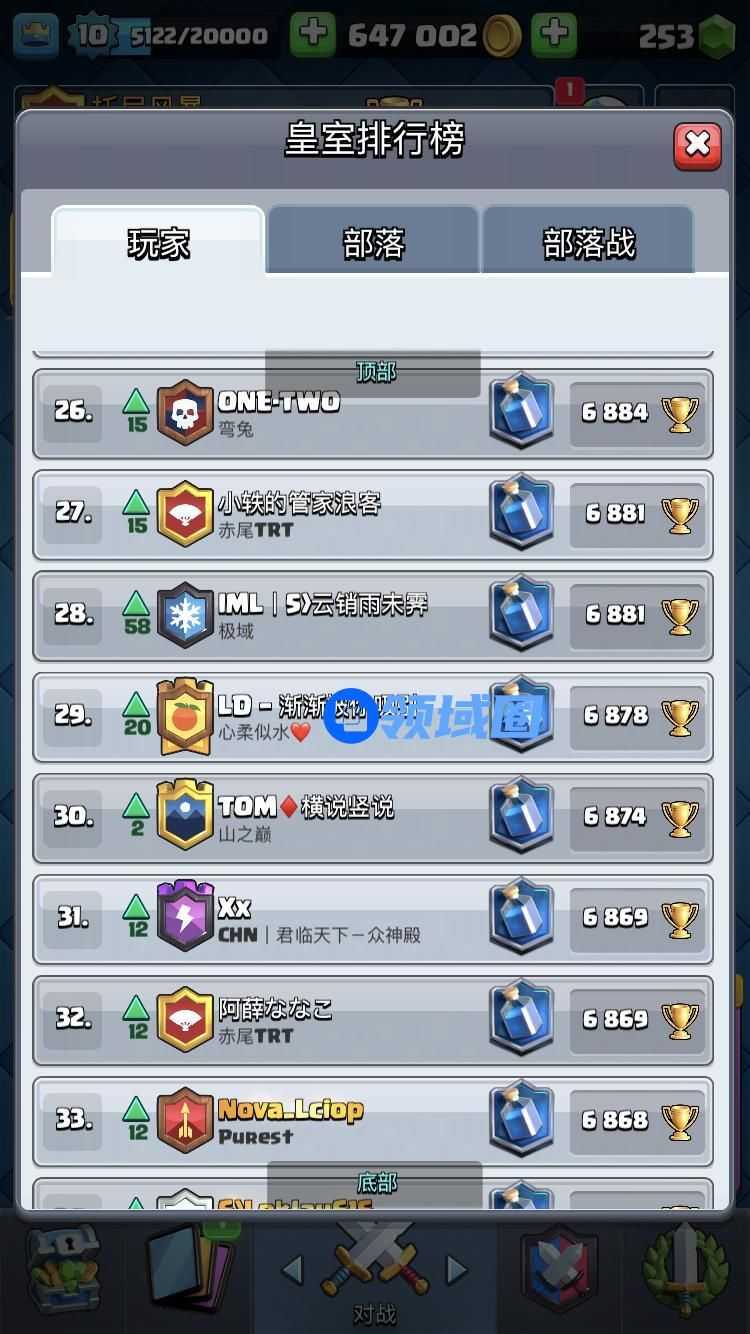The width and height of the screenshot is (750, 1334).
Task: Add more gems with the plus button
Action: pyautogui.click(x=553, y=36)
